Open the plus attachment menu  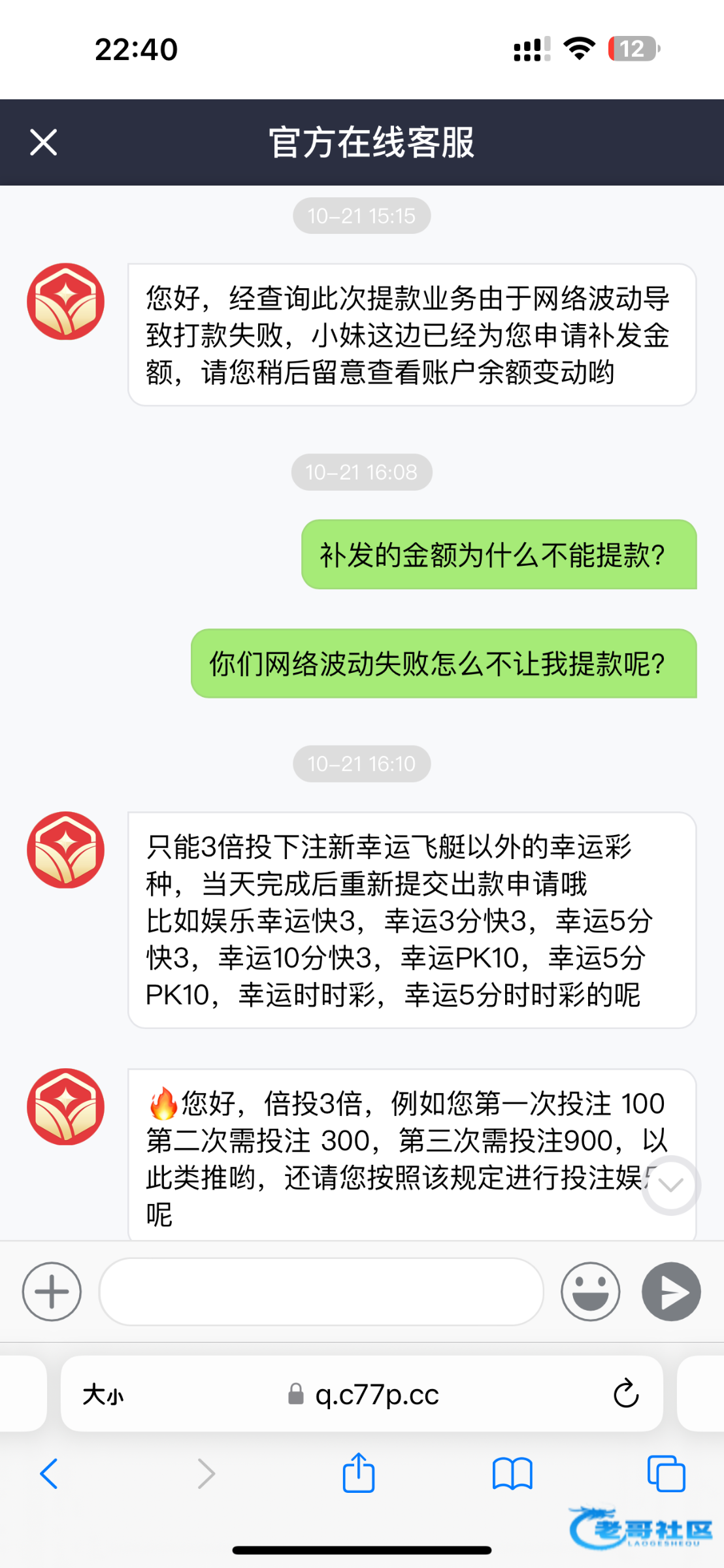coord(52,1292)
